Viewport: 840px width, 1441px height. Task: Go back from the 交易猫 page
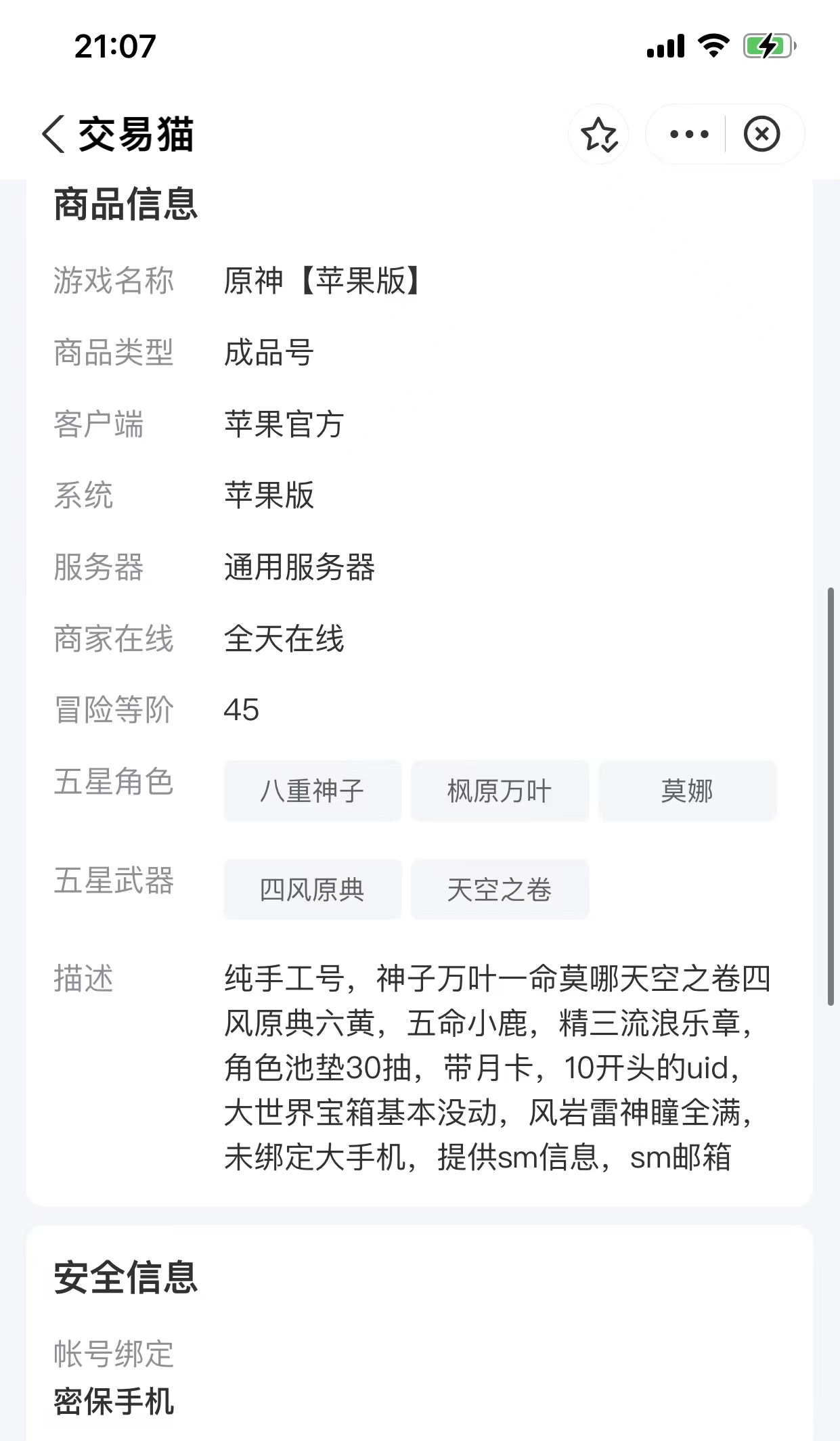[54, 134]
